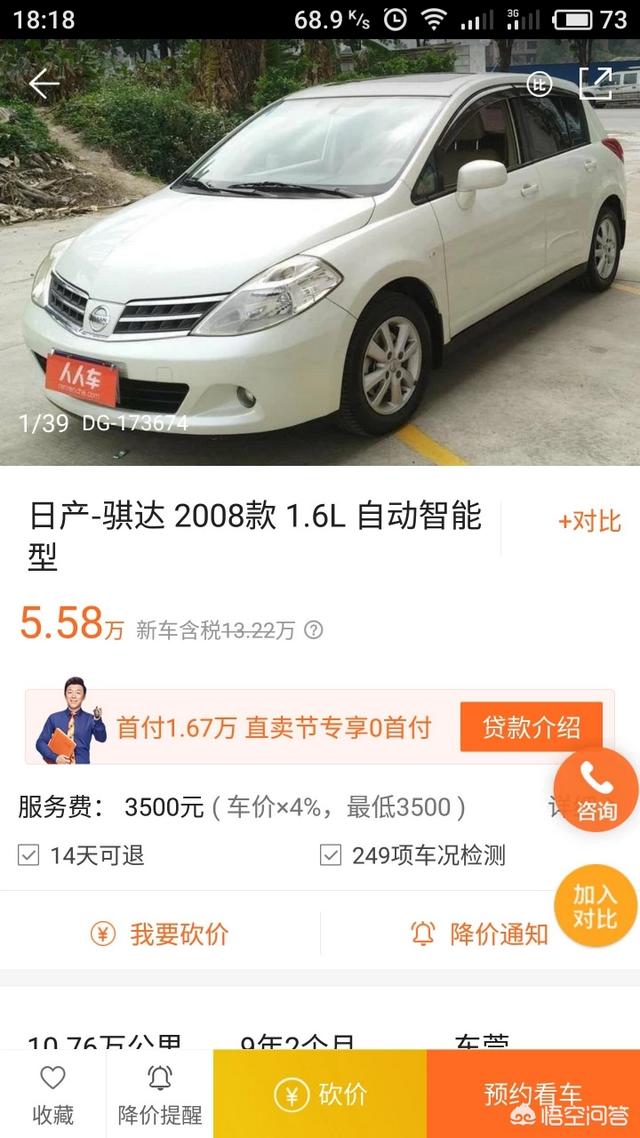Book a viewing with 预约看车
This screenshot has width=640, height=1138.
point(533,1094)
